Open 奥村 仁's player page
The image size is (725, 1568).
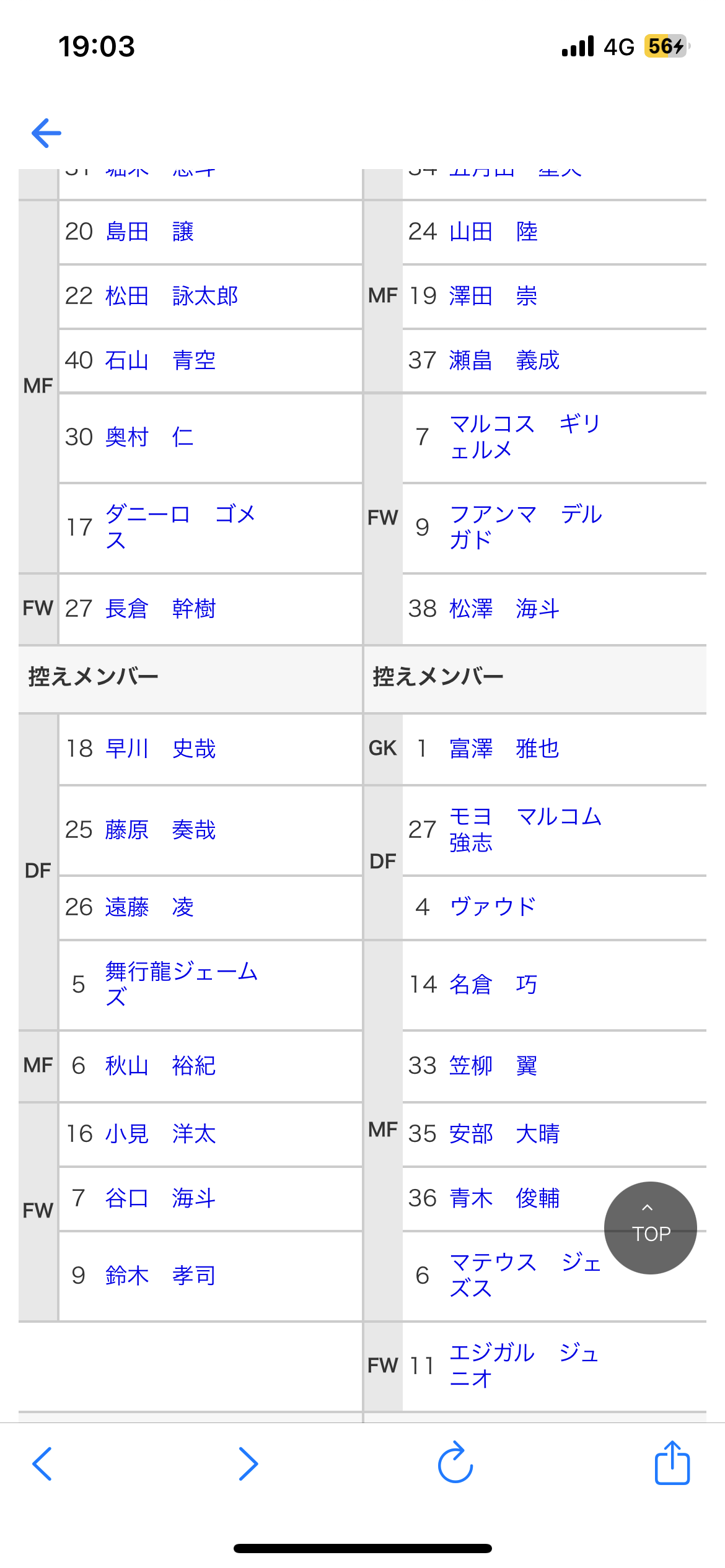(x=150, y=437)
